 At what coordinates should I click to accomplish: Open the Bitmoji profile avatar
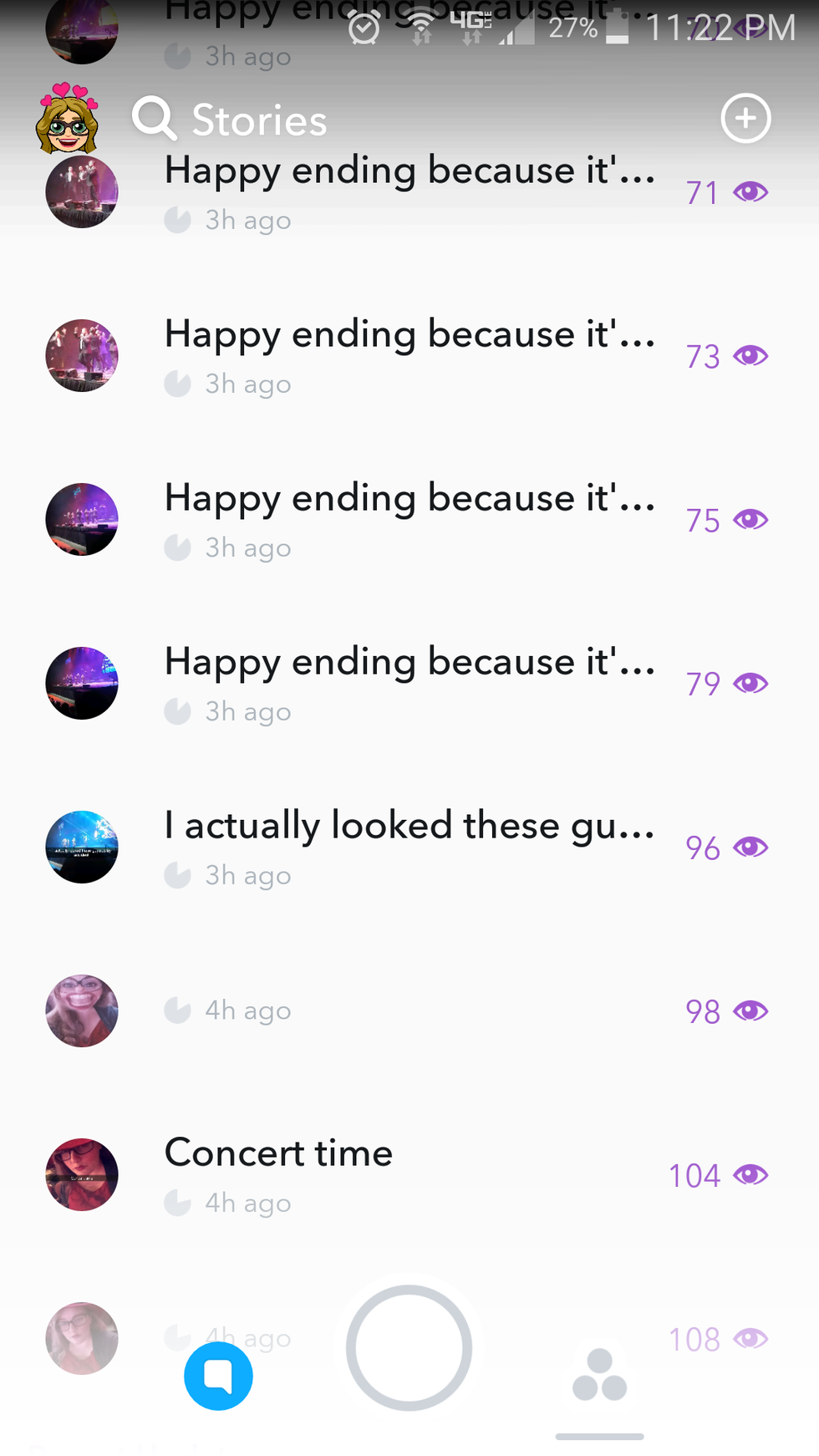point(67,120)
